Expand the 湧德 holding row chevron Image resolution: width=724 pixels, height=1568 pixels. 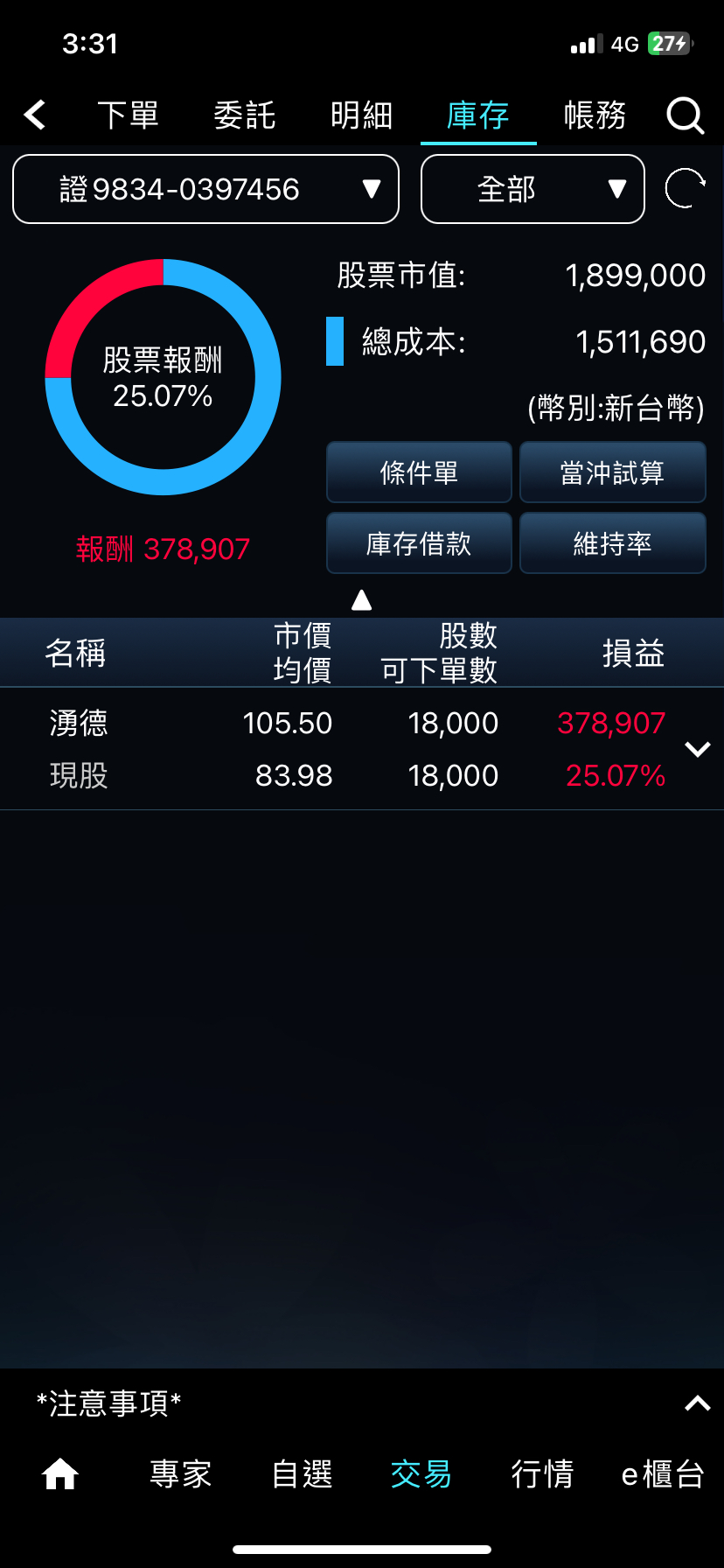click(697, 749)
